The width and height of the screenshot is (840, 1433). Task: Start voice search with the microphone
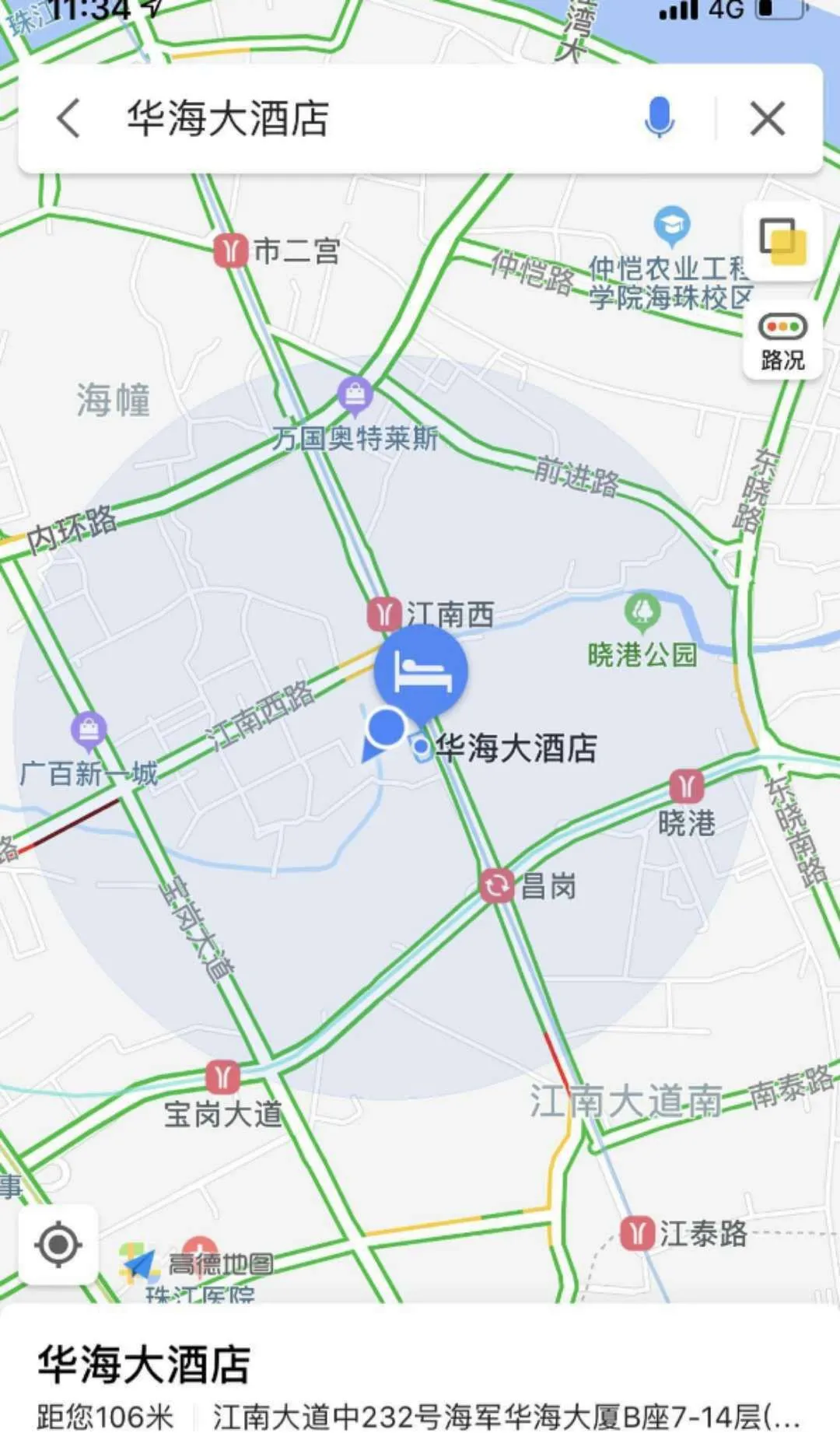coord(660,118)
